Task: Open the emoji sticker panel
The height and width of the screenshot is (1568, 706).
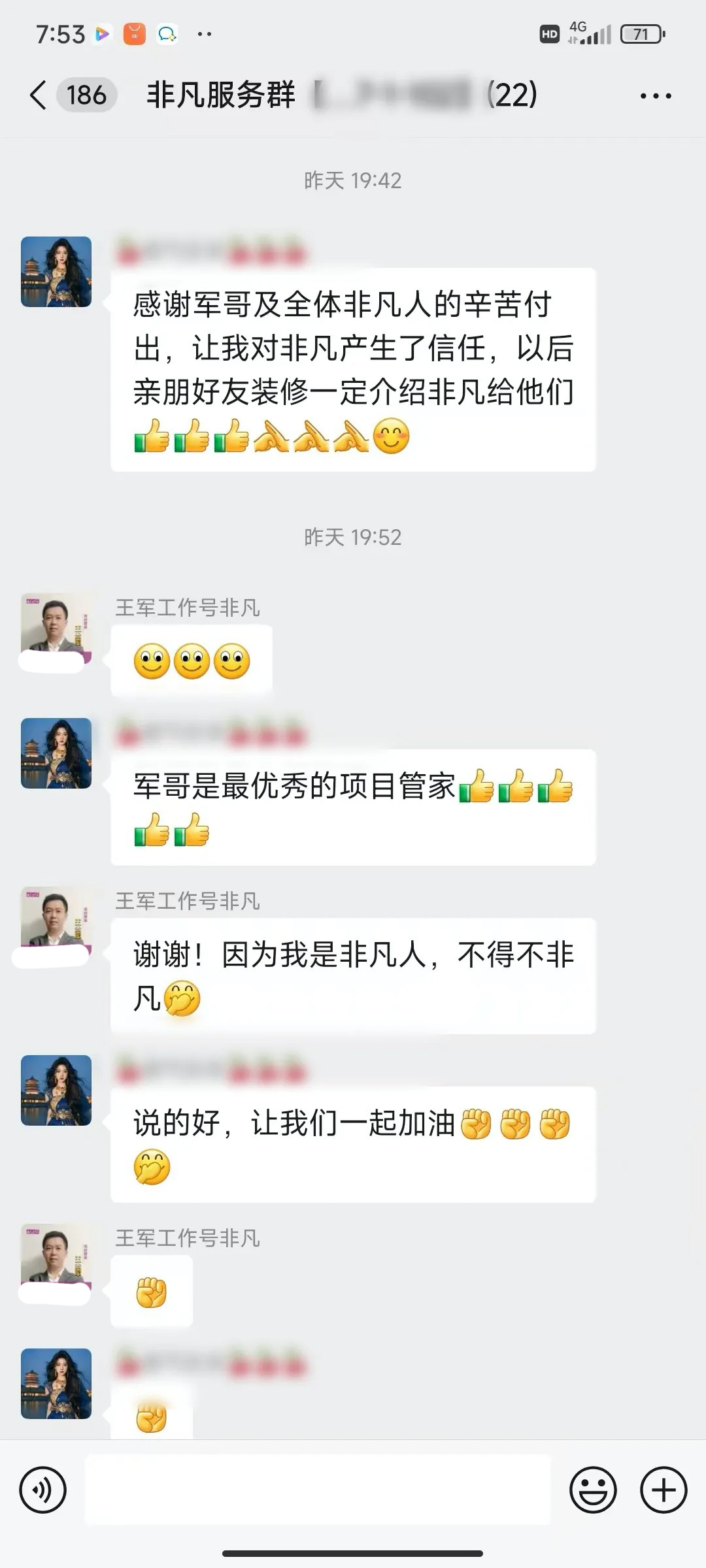Action: [x=593, y=1490]
